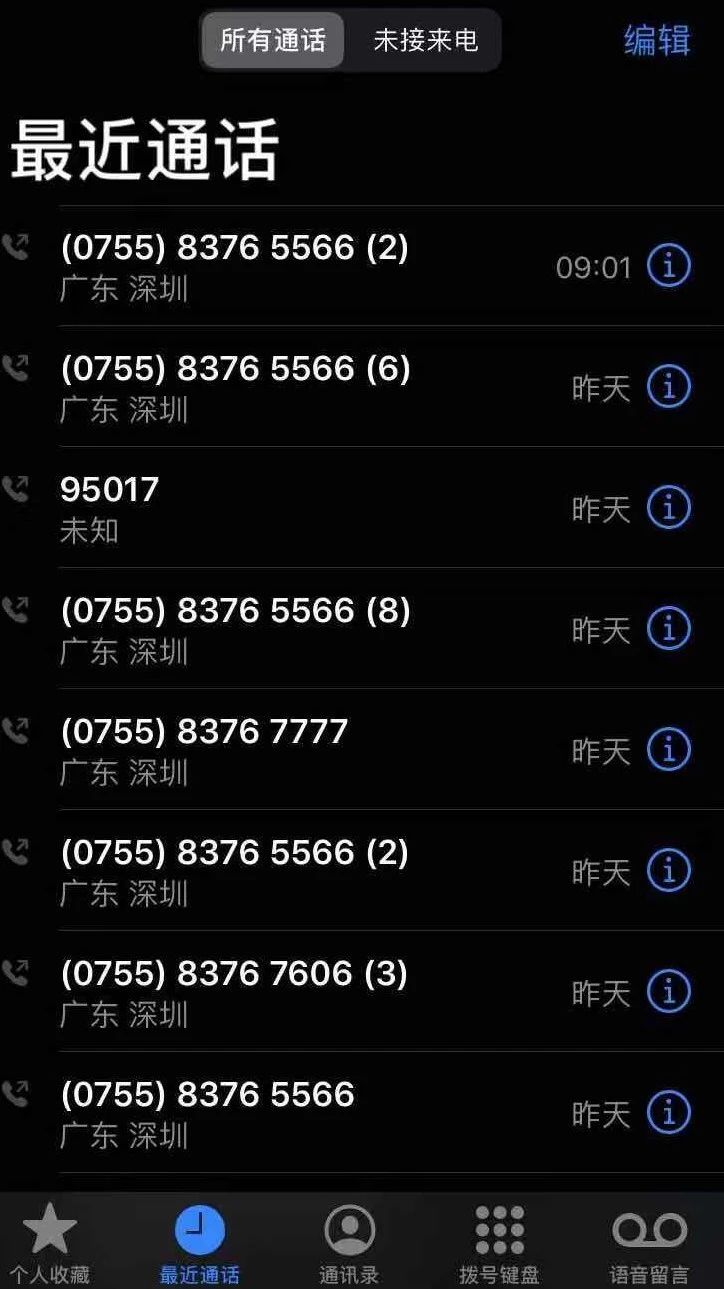The height and width of the screenshot is (1289, 724).
Task: Select the 最近通话 tab
Action: tap(200, 1244)
